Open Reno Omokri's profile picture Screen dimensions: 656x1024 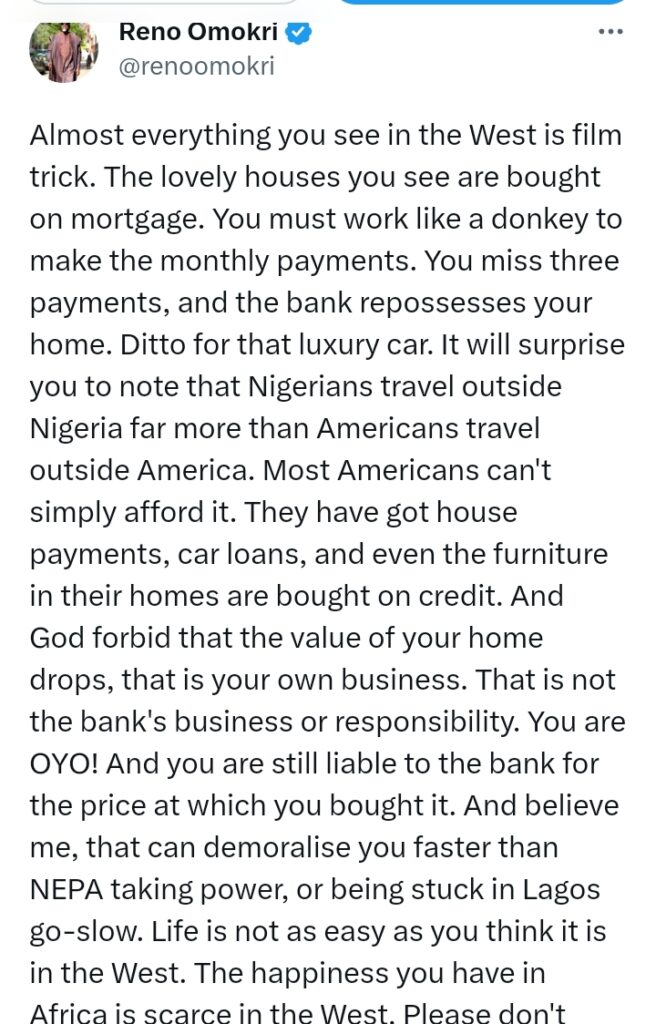[63, 50]
